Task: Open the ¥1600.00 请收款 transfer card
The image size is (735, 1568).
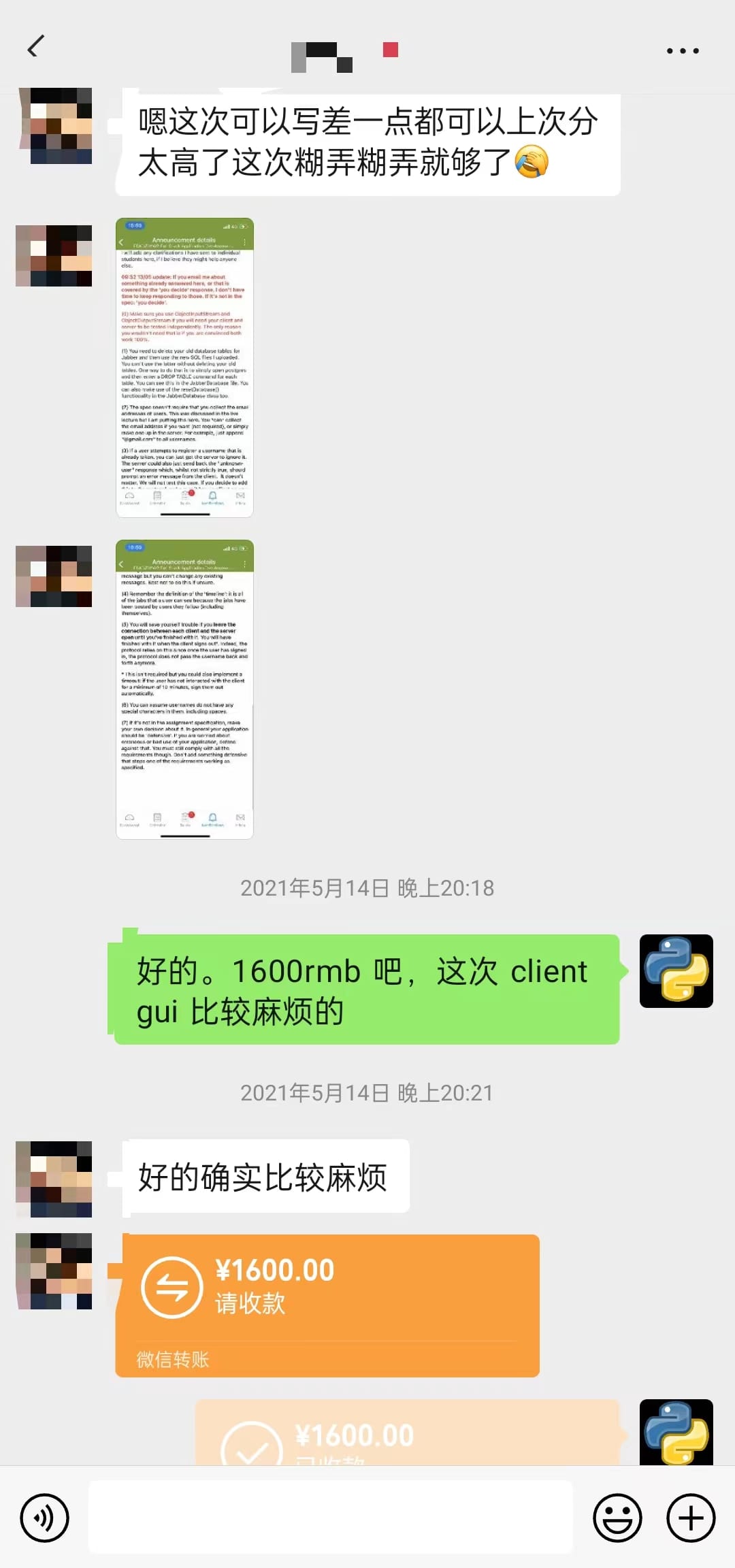Action: point(327,1305)
